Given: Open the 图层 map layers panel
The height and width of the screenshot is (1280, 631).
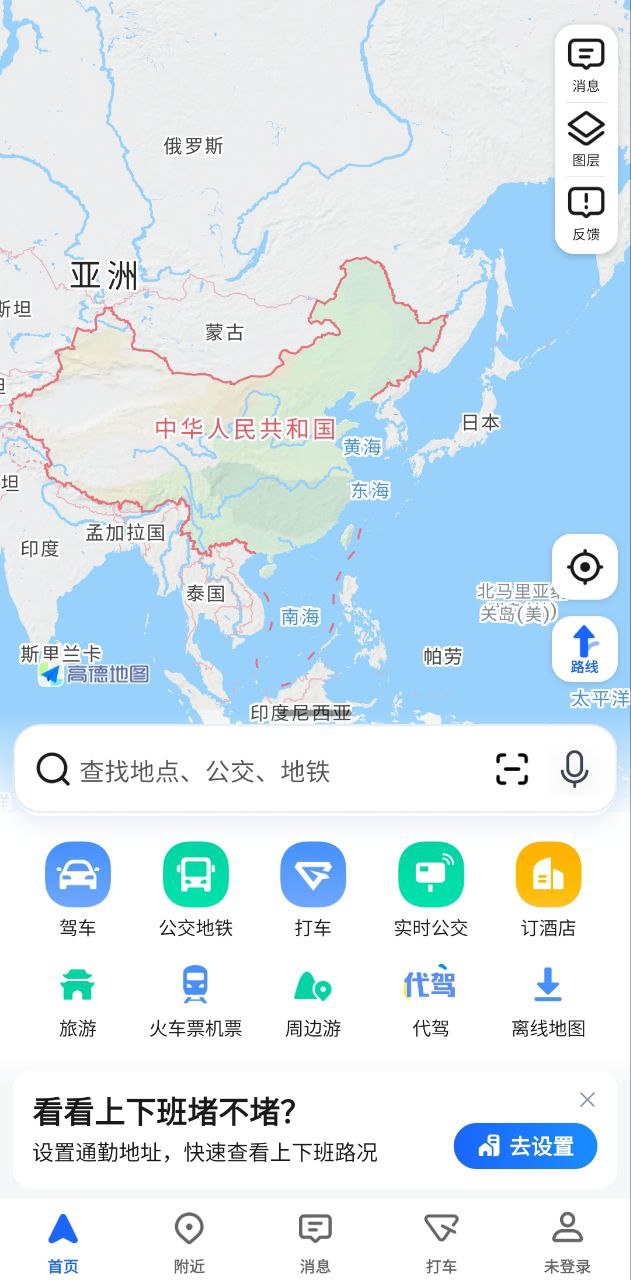Looking at the screenshot, I should [x=586, y=138].
